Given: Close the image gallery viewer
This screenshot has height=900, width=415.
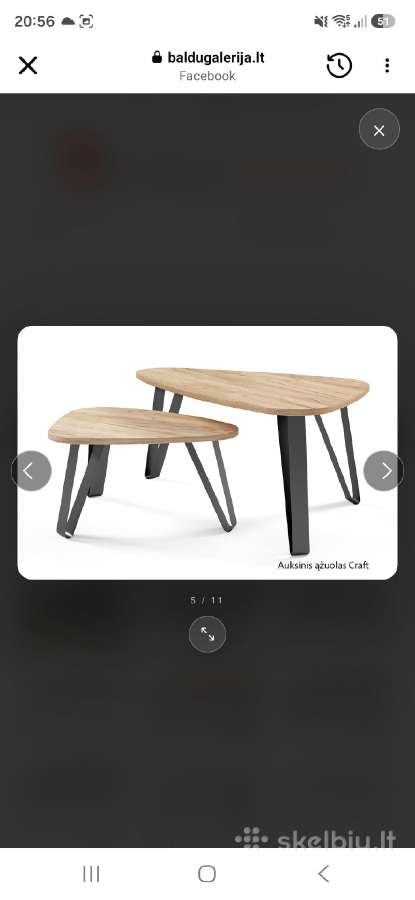Looking at the screenshot, I should [379, 130].
